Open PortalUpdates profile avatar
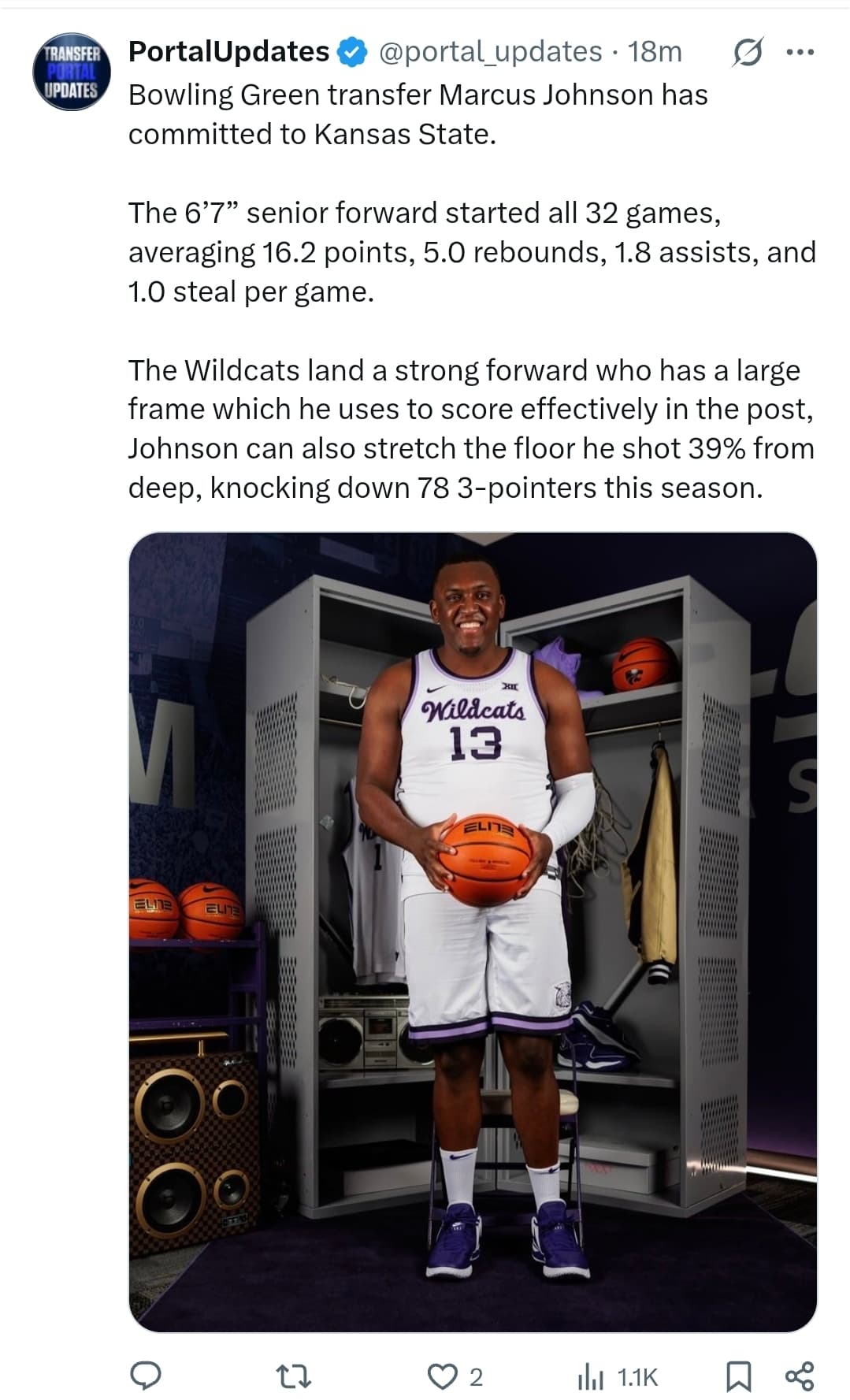The width and height of the screenshot is (850, 1400). click(x=71, y=72)
